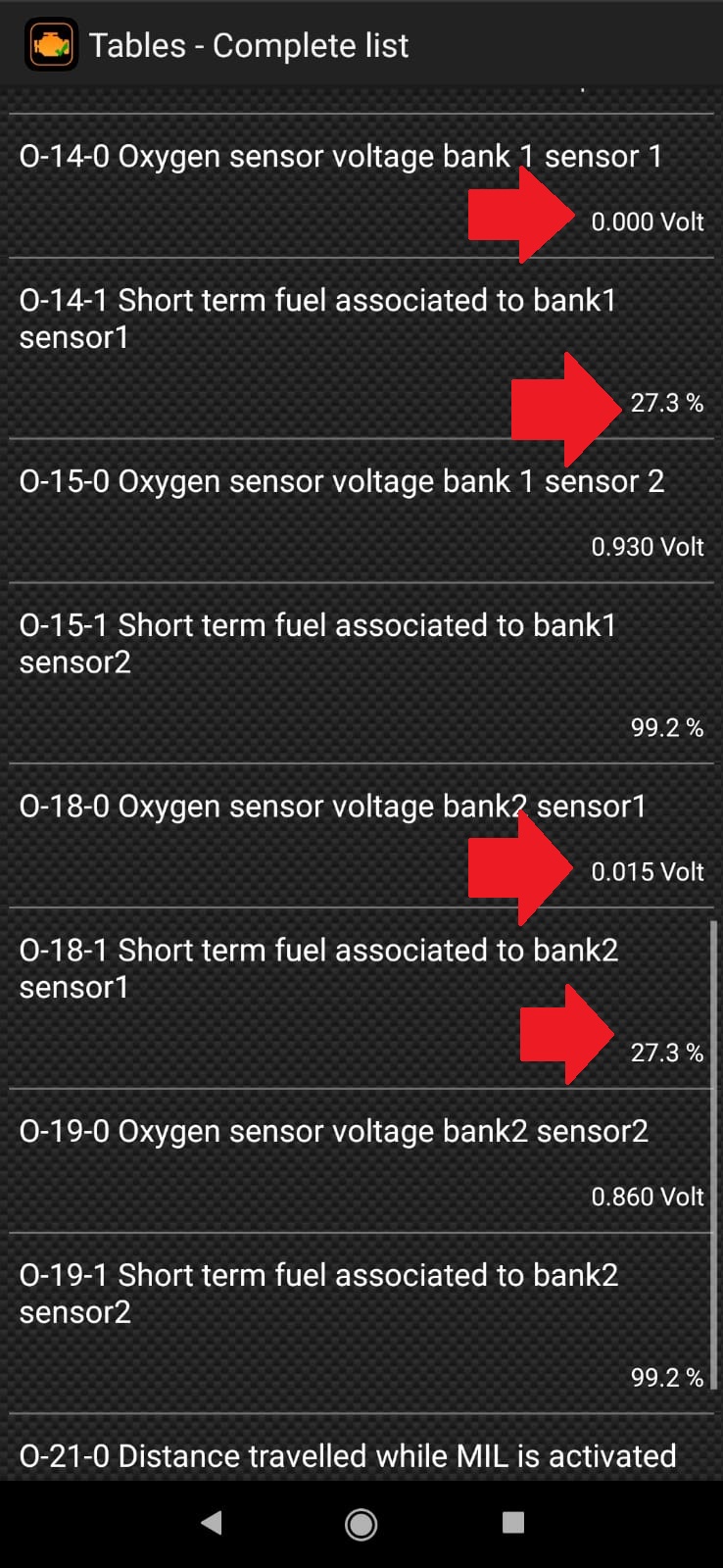Viewport: 723px width, 1568px height.
Task: Open O-15-0 Oxygen sensor voltage bank 1 sensor 2
Action: 361,512
